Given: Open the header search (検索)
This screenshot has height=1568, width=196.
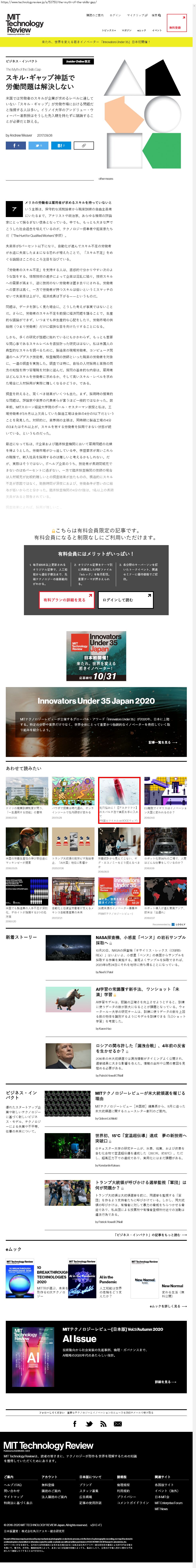Looking at the screenshot, I should [155, 15].
